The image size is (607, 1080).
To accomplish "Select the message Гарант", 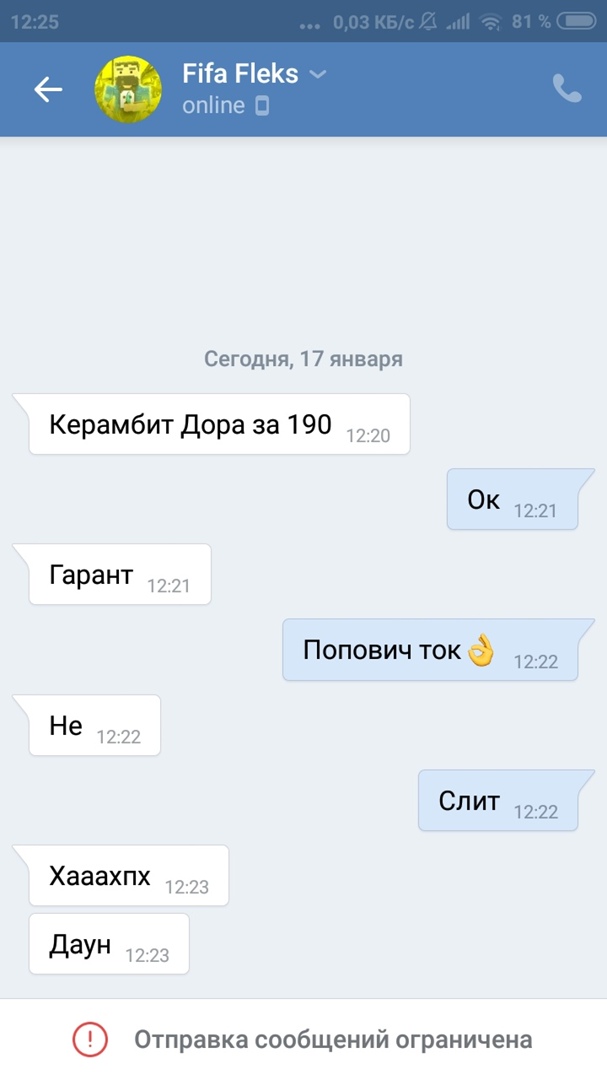I will pos(119,575).
